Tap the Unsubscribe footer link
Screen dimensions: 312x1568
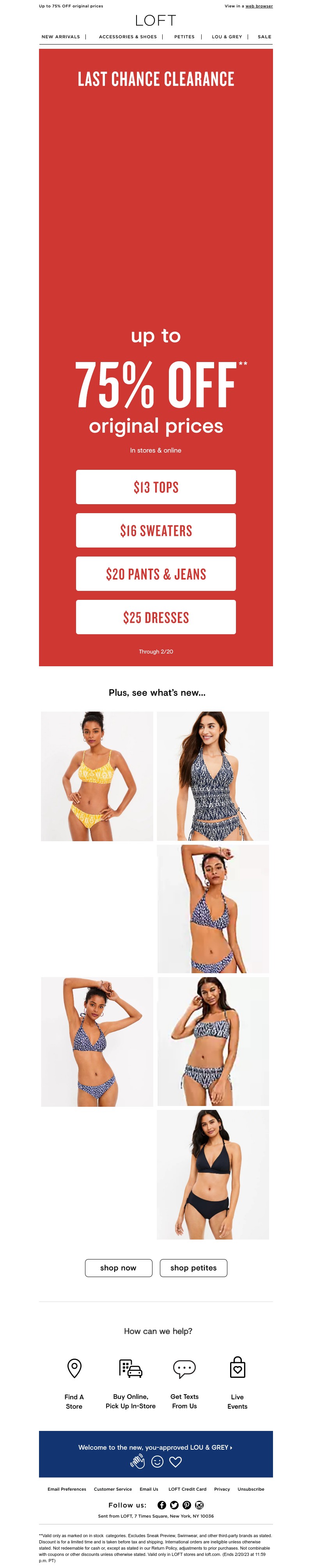[x=250, y=1489]
